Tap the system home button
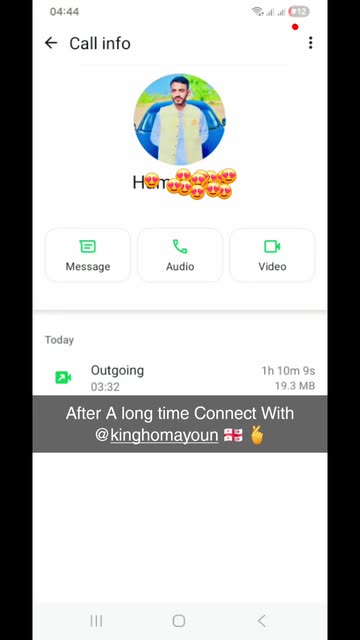The width and height of the screenshot is (360, 640). pos(179,621)
